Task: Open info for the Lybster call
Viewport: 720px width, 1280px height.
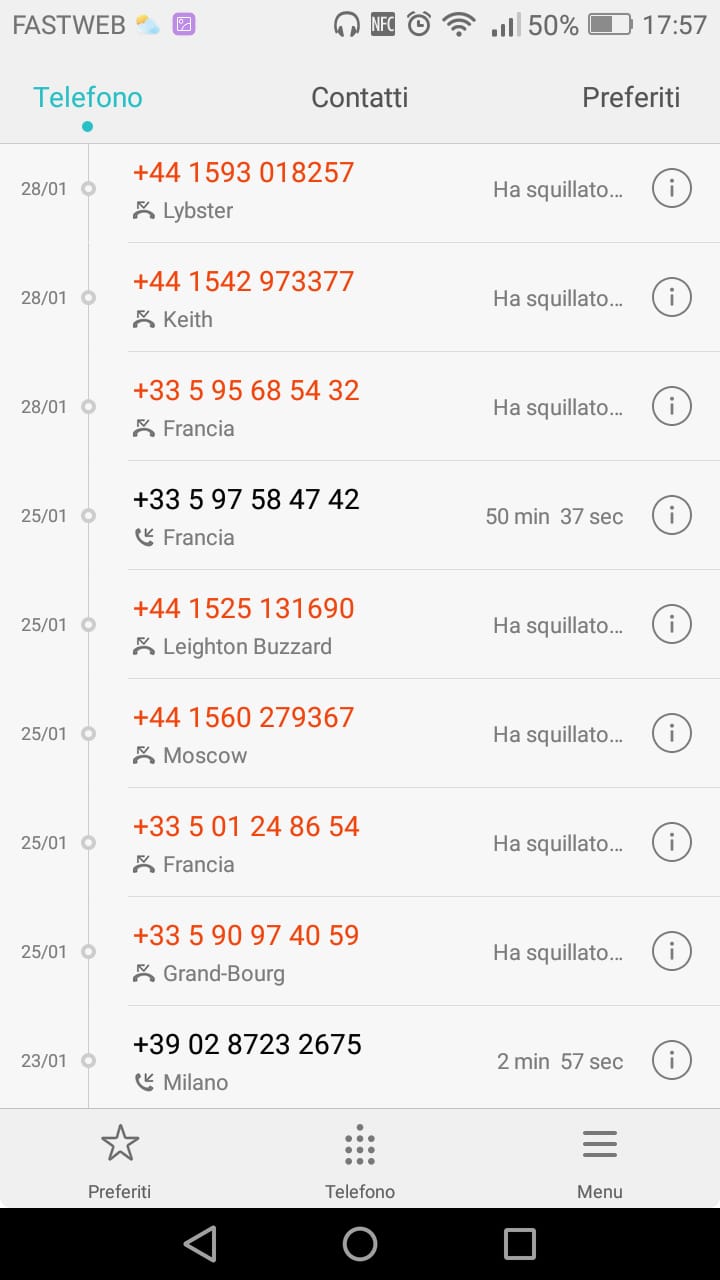Action: (671, 188)
